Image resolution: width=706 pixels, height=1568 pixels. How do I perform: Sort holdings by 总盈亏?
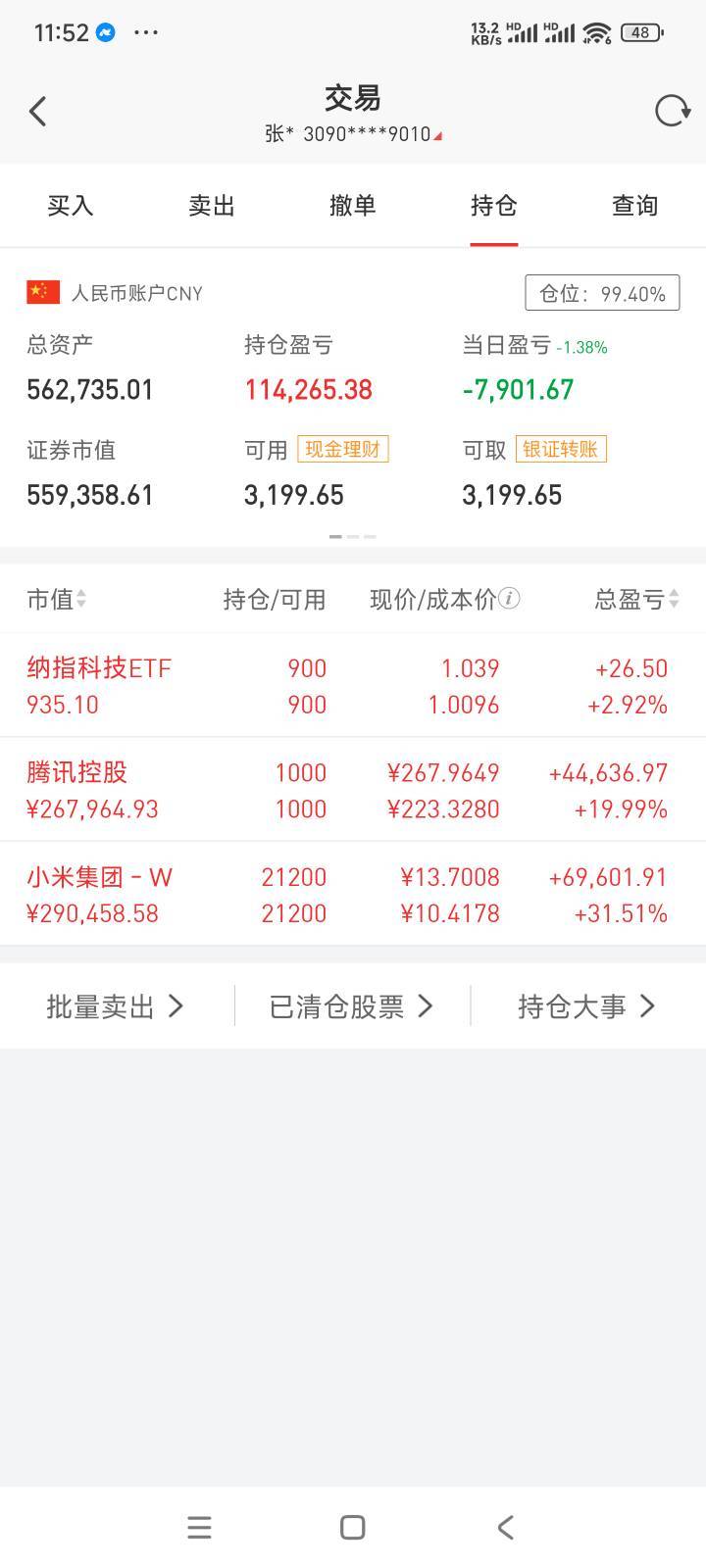[x=636, y=599]
